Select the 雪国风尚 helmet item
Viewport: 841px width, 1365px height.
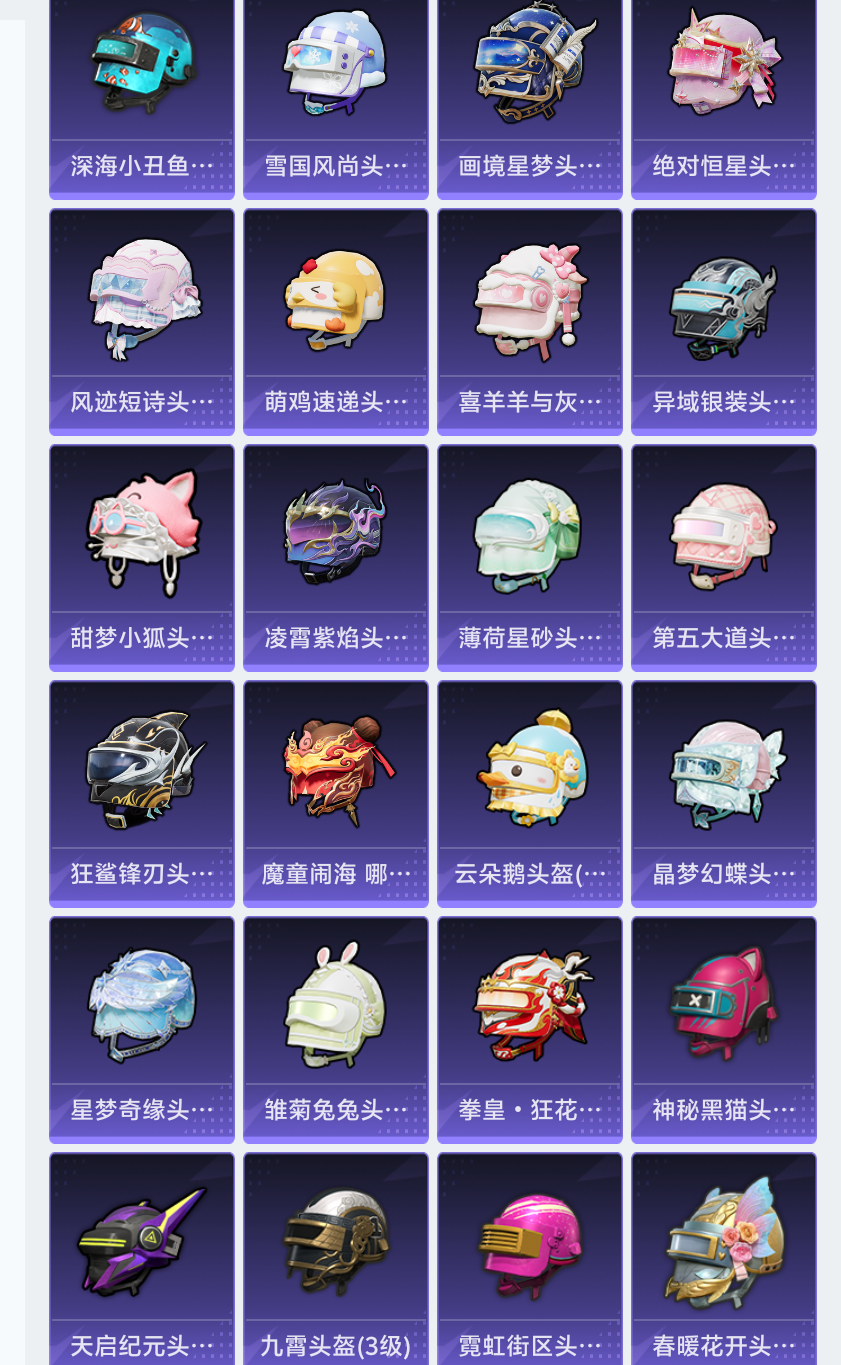click(x=336, y=99)
